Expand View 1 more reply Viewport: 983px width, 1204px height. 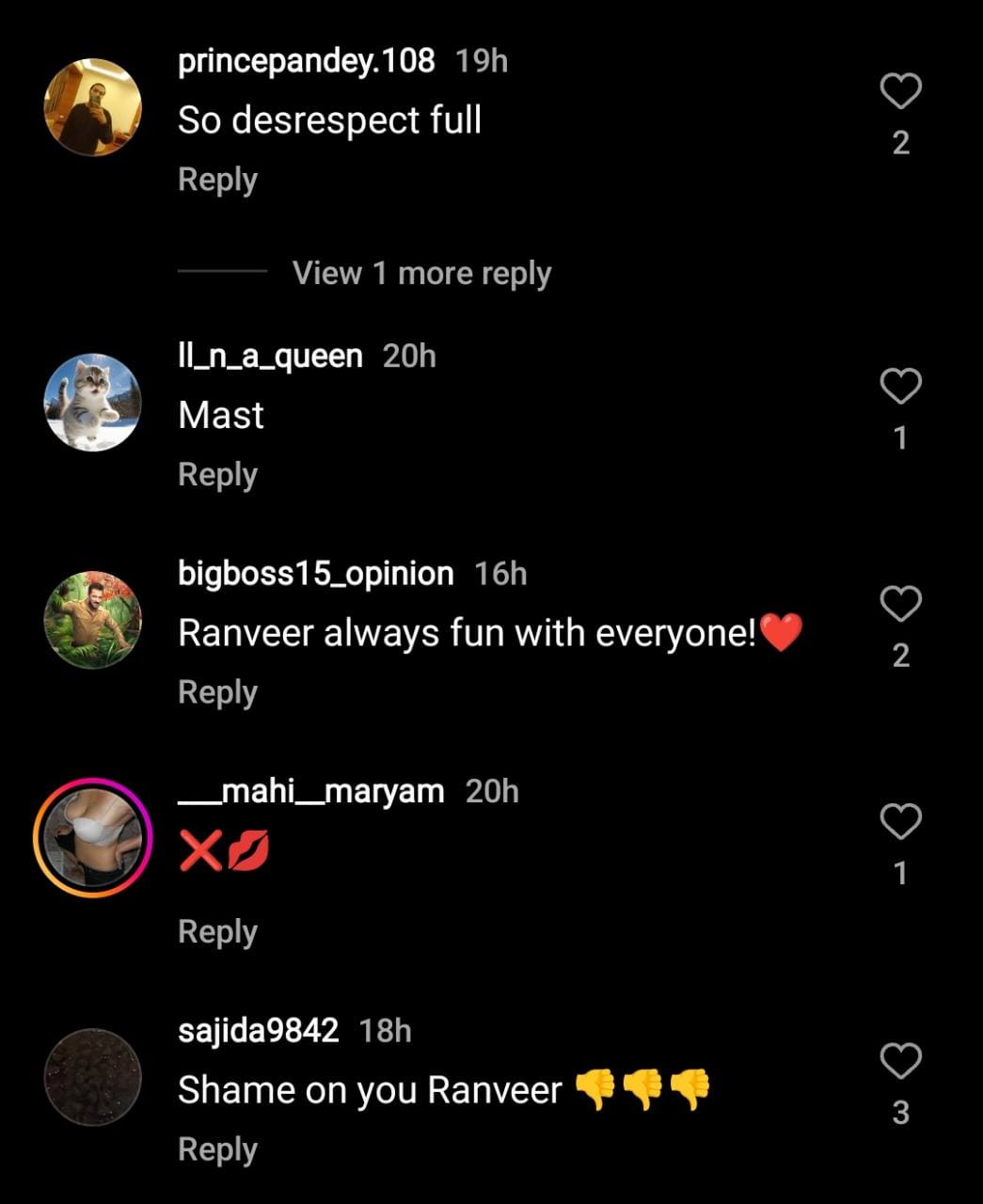[x=420, y=273]
